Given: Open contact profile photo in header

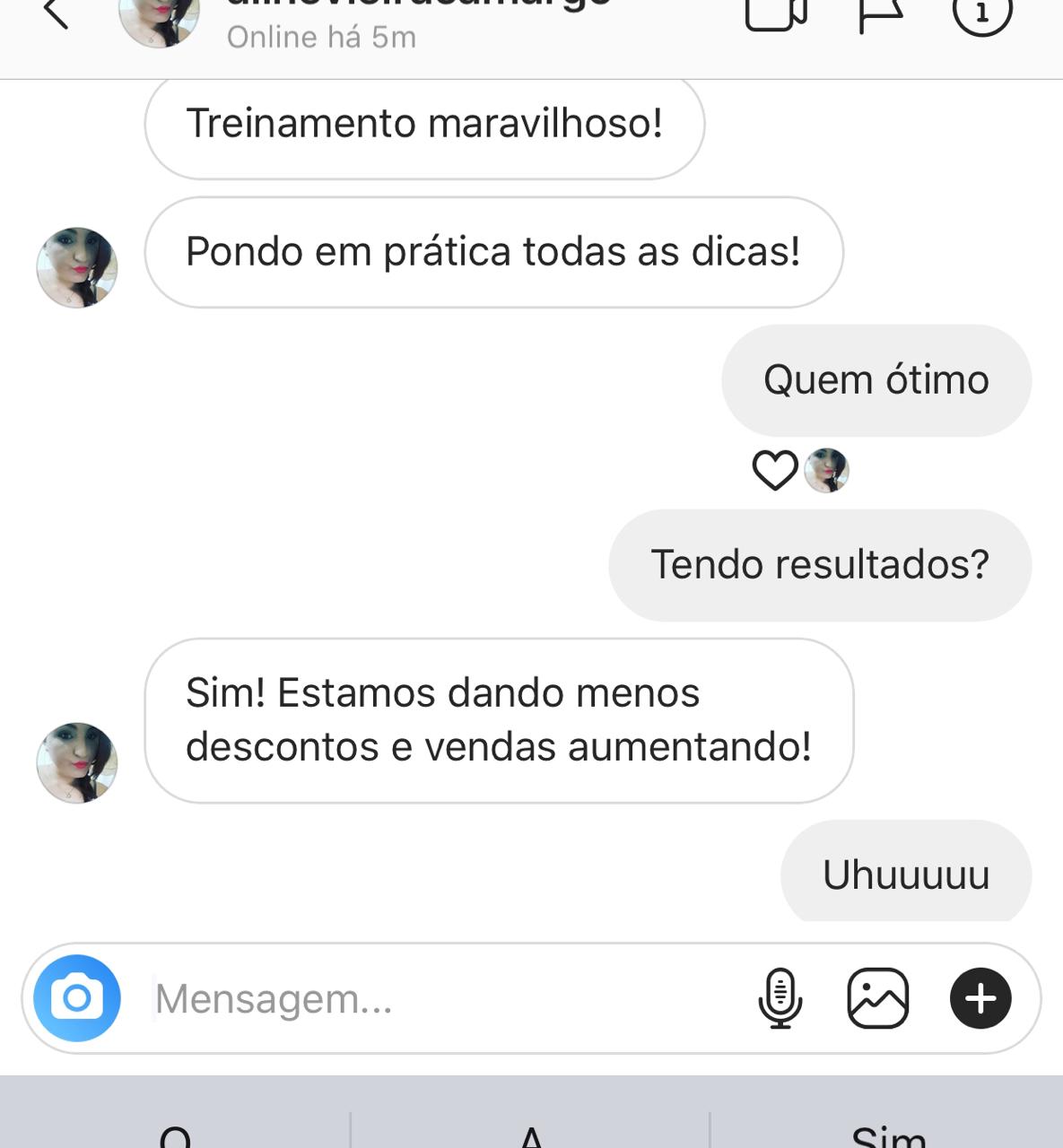Looking at the screenshot, I should [x=160, y=18].
